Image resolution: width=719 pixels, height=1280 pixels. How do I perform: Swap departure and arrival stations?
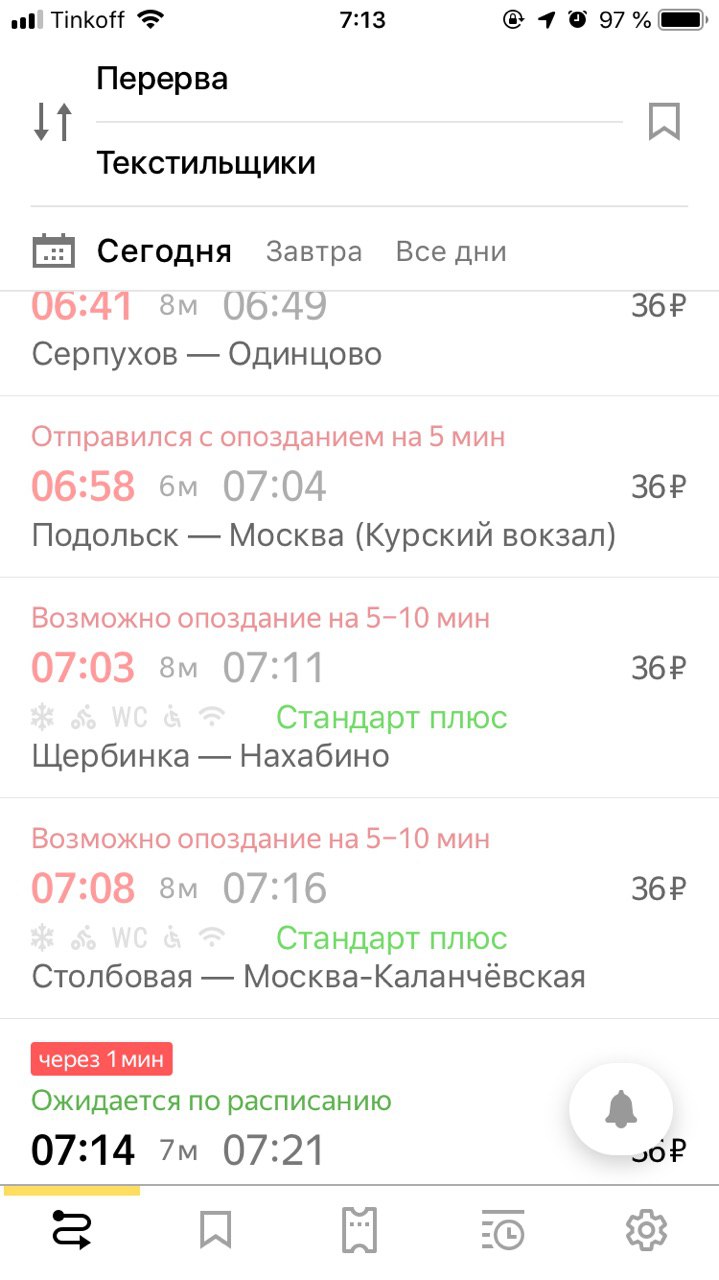click(x=53, y=121)
